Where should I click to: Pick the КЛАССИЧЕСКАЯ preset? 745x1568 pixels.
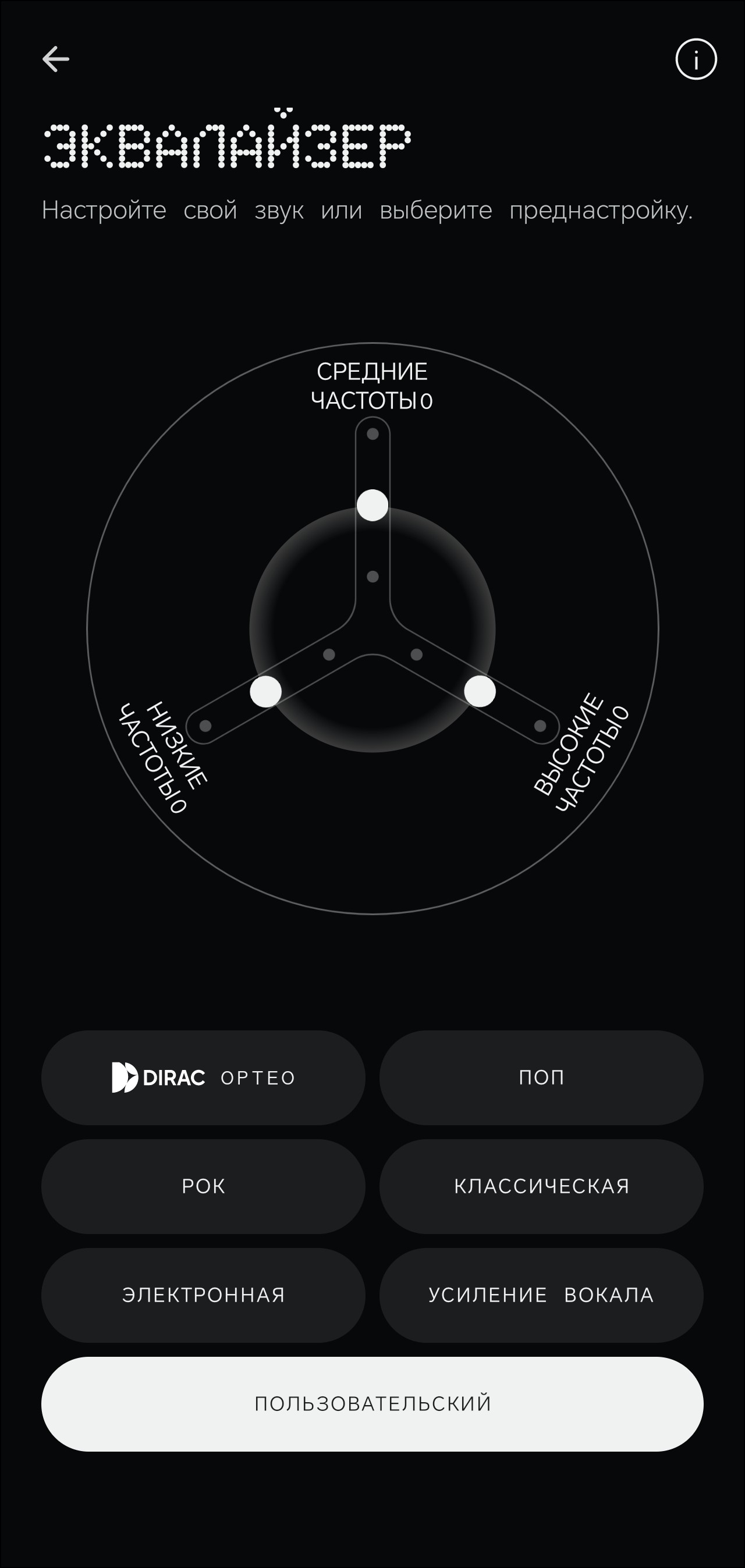pyautogui.click(x=541, y=1186)
